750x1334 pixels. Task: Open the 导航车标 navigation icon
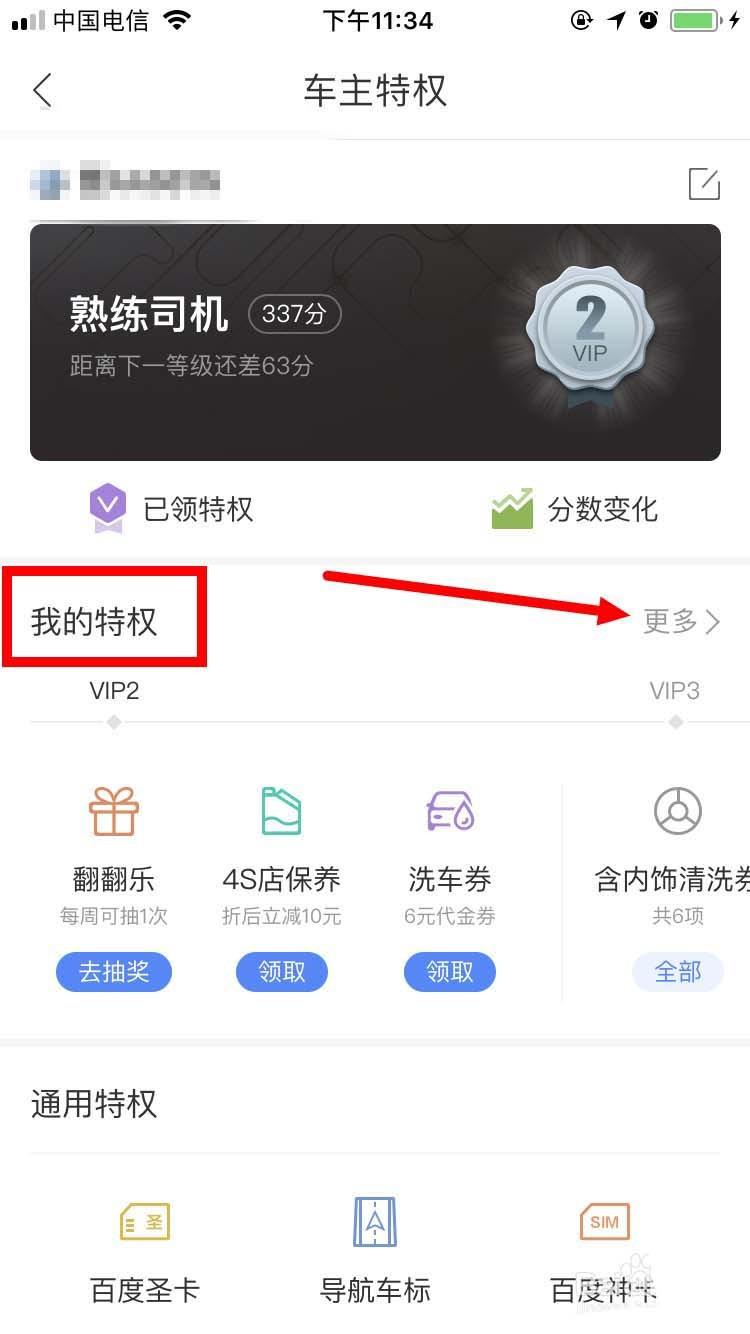pos(374,1221)
